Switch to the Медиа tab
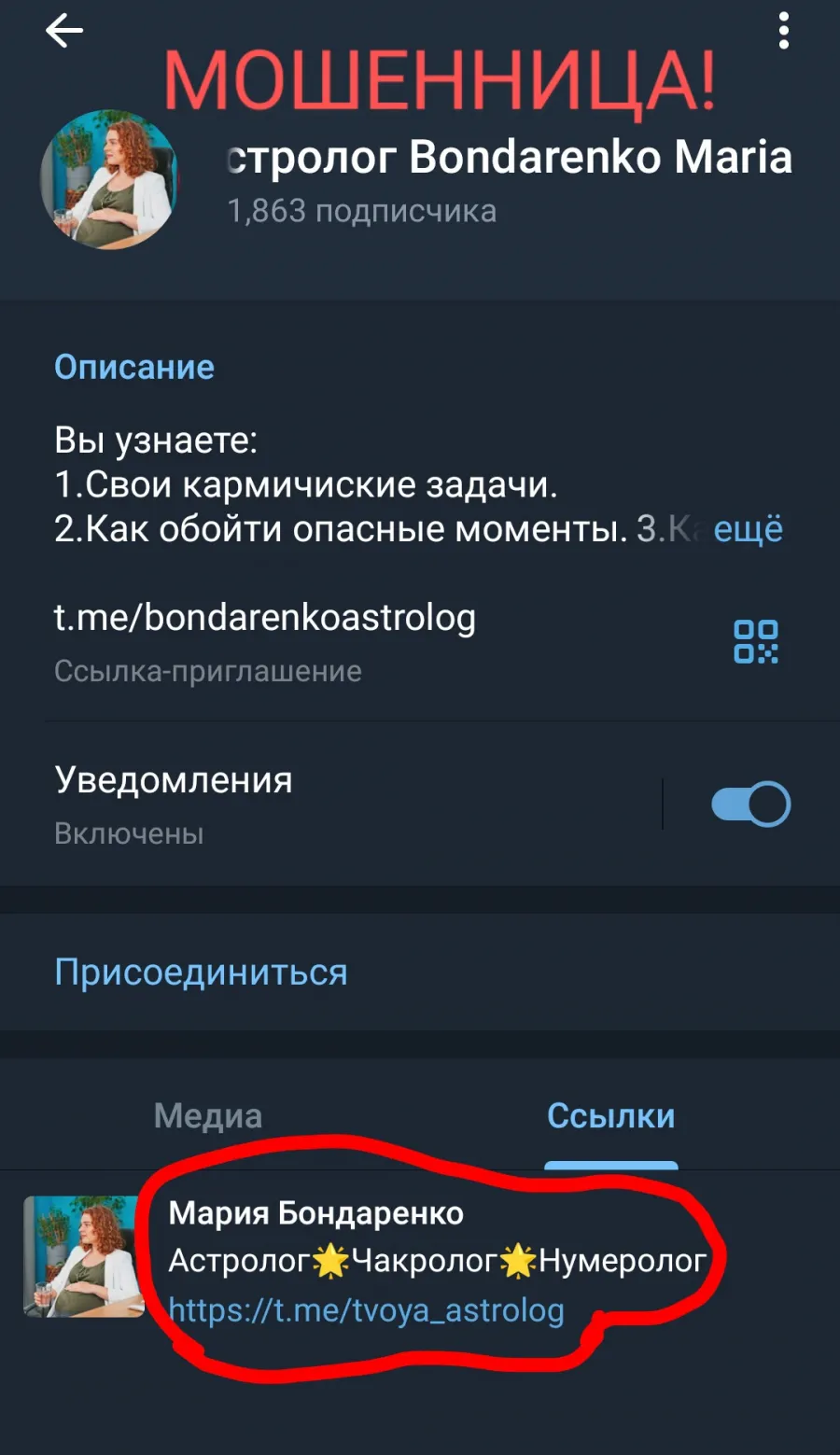The width and height of the screenshot is (840, 1455). point(208,1115)
